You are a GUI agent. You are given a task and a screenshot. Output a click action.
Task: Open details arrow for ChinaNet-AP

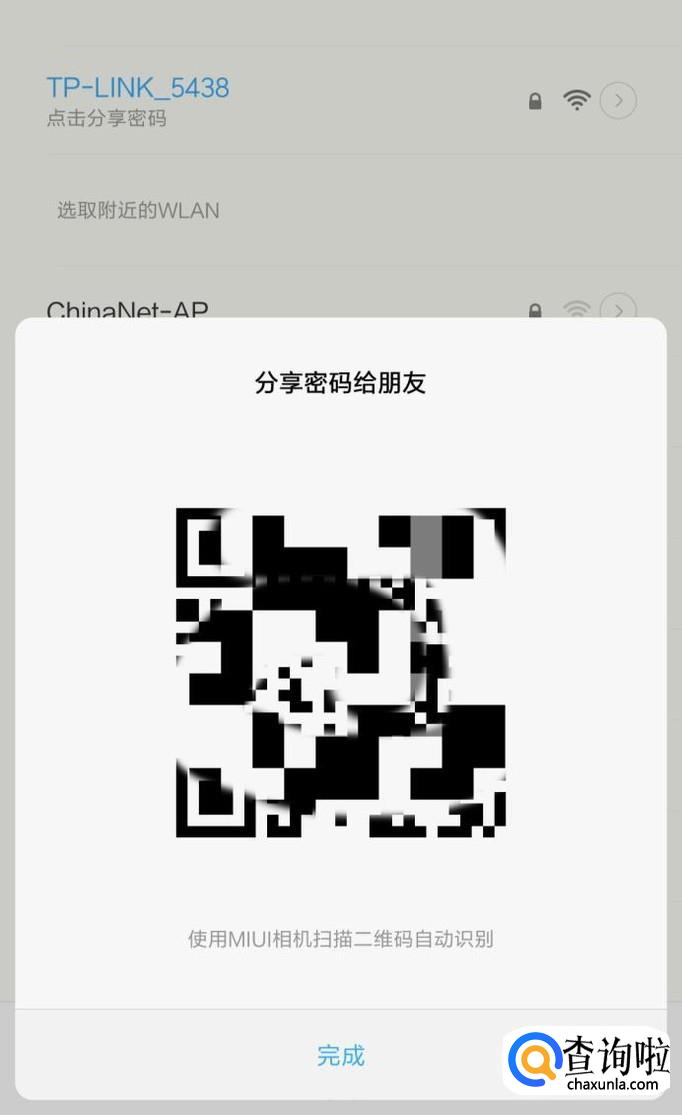coord(618,308)
